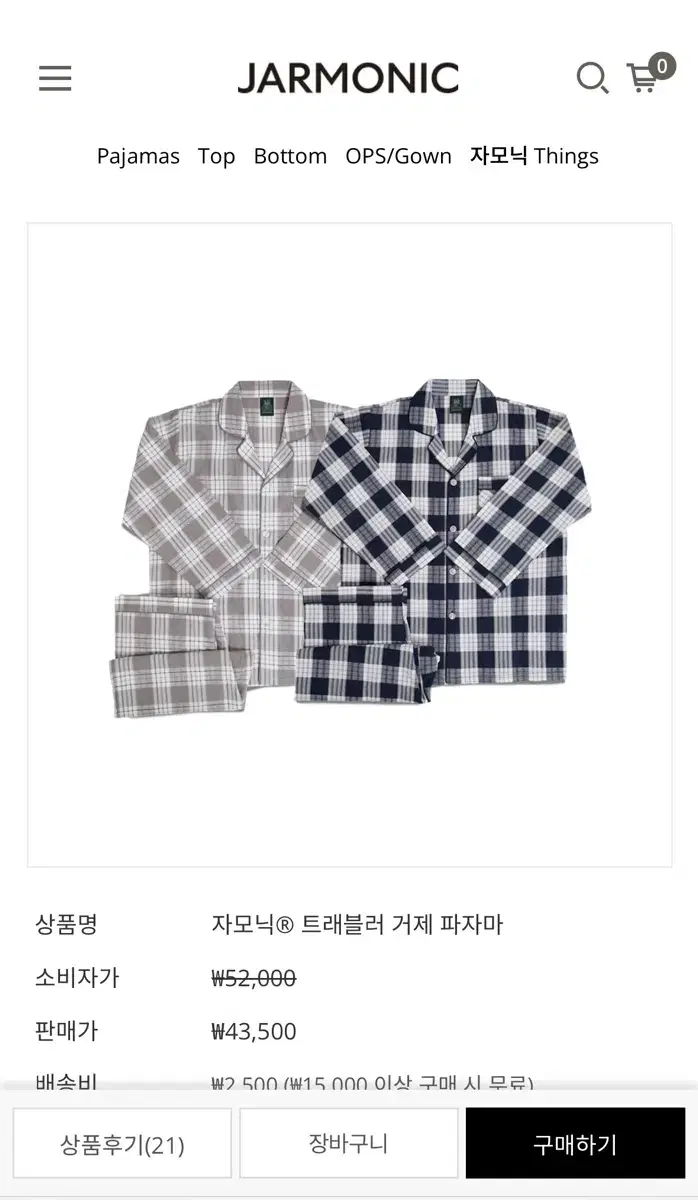Switch to the Top category
This screenshot has height=1200, width=698.
[x=216, y=156]
